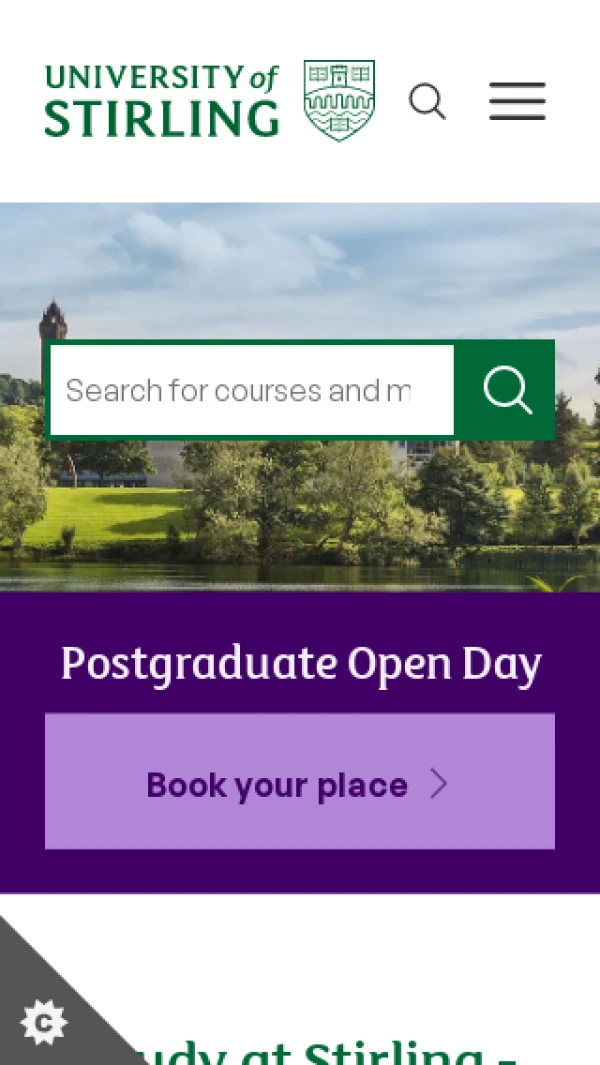
Task: Open cookie settings gear
Action: click(x=43, y=1024)
